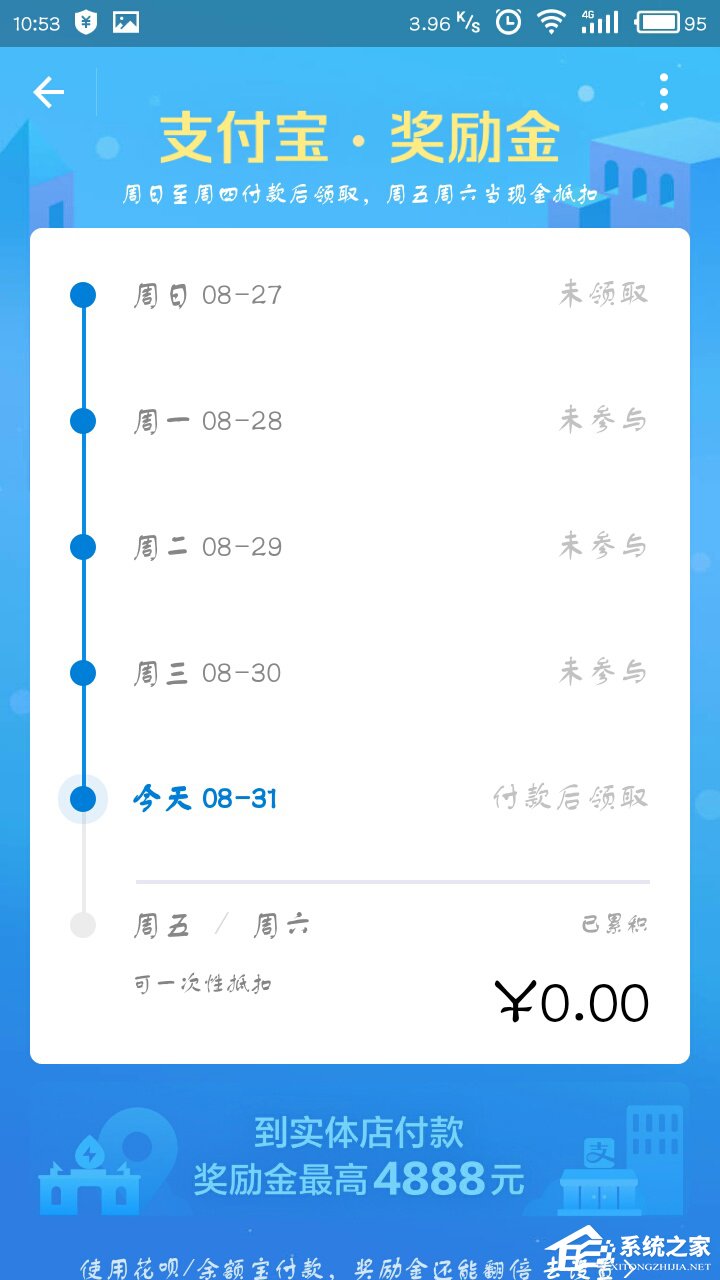Tap the back arrow
This screenshot has height=1280, width=720.
(47, 91)
